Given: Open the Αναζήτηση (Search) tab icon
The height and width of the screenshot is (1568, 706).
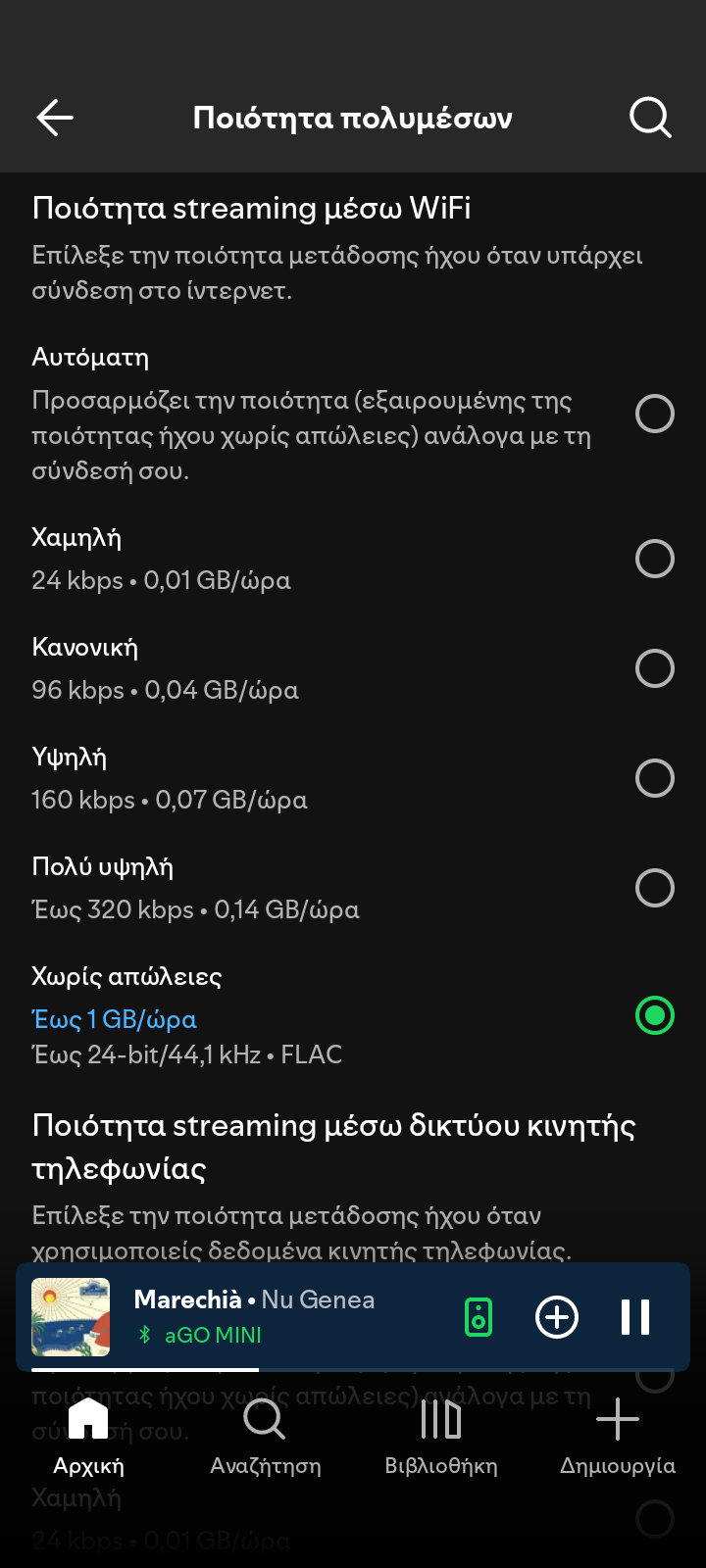Looking at the screenshot, I should 264,1421.
